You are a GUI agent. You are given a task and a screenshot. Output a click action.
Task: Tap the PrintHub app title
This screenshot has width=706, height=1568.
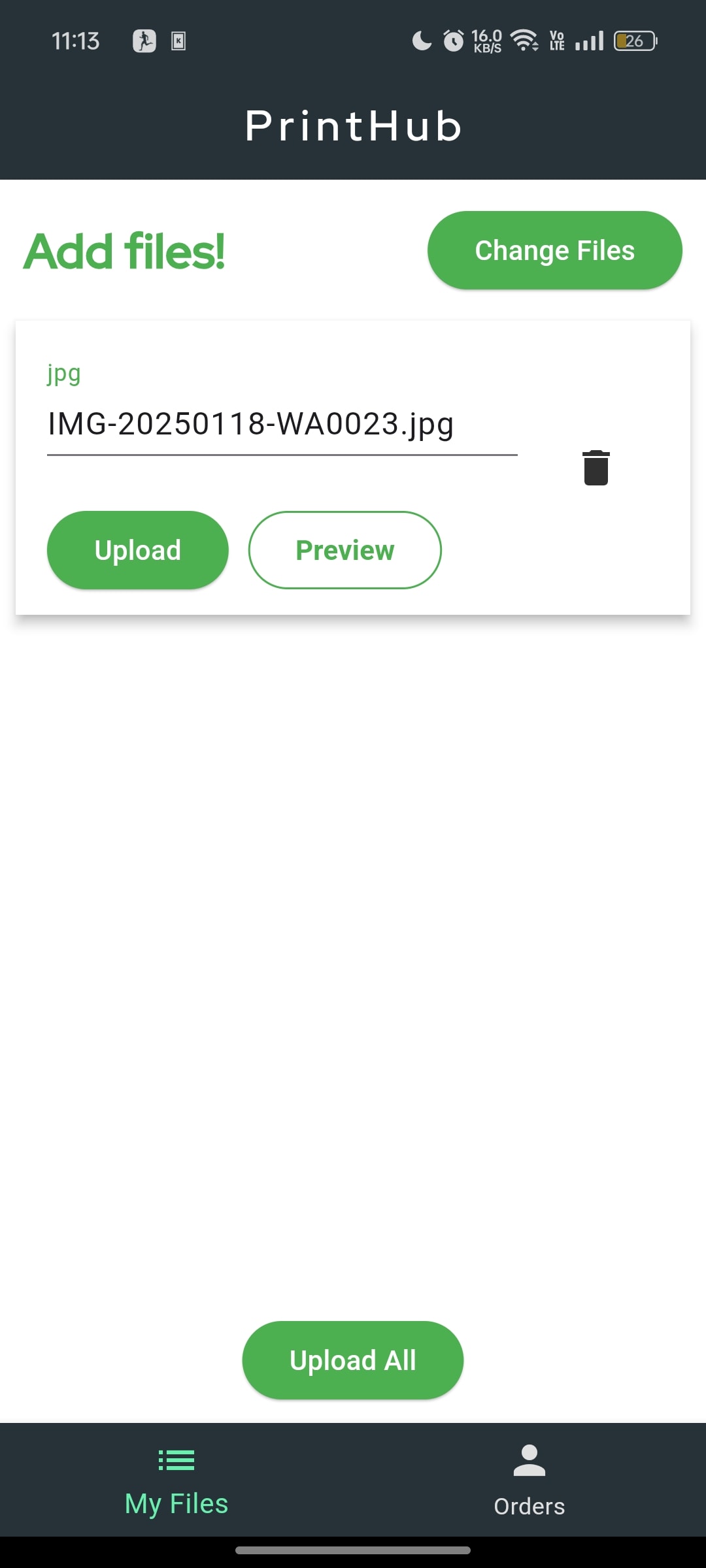coord(353,126)
